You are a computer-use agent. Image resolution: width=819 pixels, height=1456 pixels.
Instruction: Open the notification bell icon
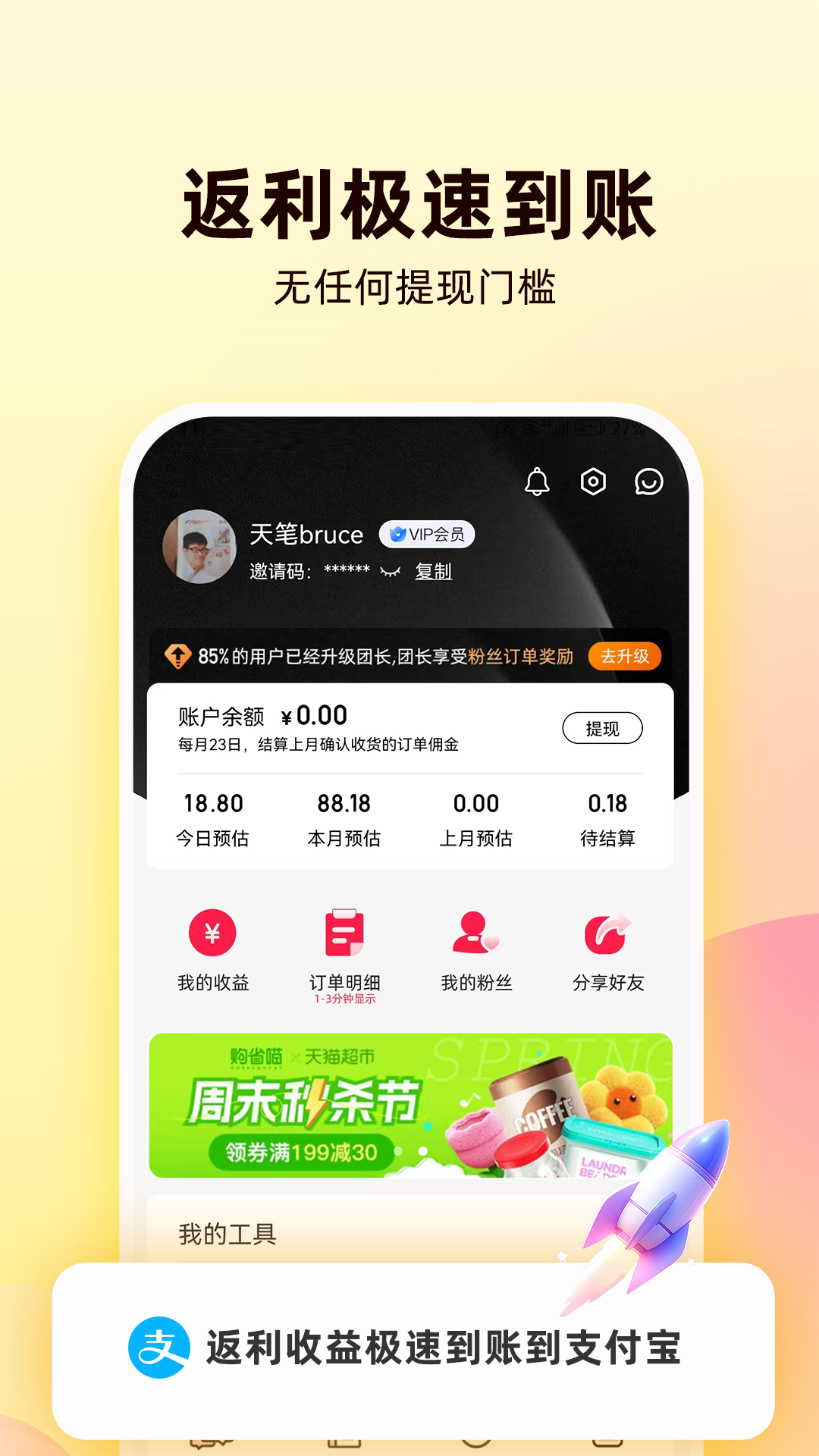(x=538, y=483)
